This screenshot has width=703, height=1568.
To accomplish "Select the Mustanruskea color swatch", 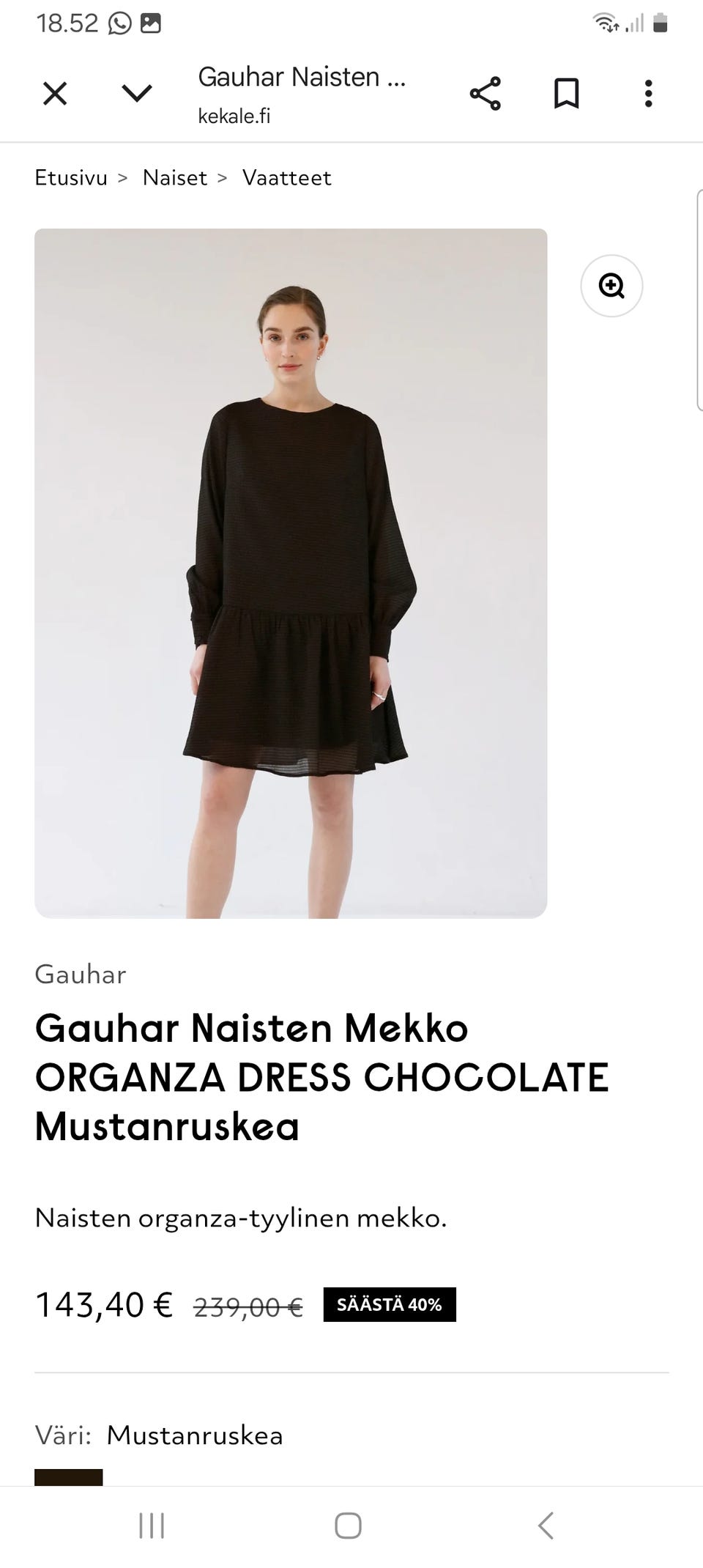I will click(68, 1476).
